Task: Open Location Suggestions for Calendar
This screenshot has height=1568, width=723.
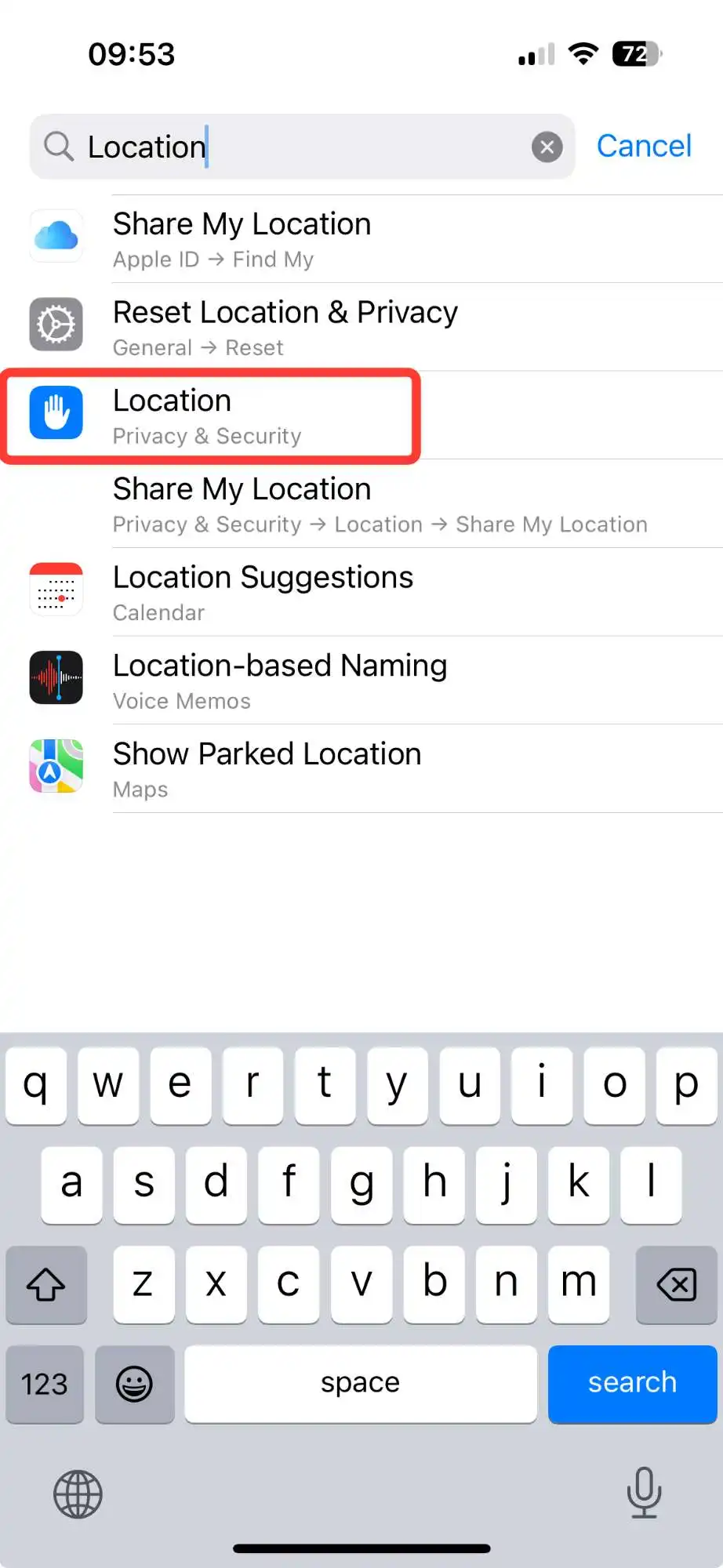Action: click(361, 593)
